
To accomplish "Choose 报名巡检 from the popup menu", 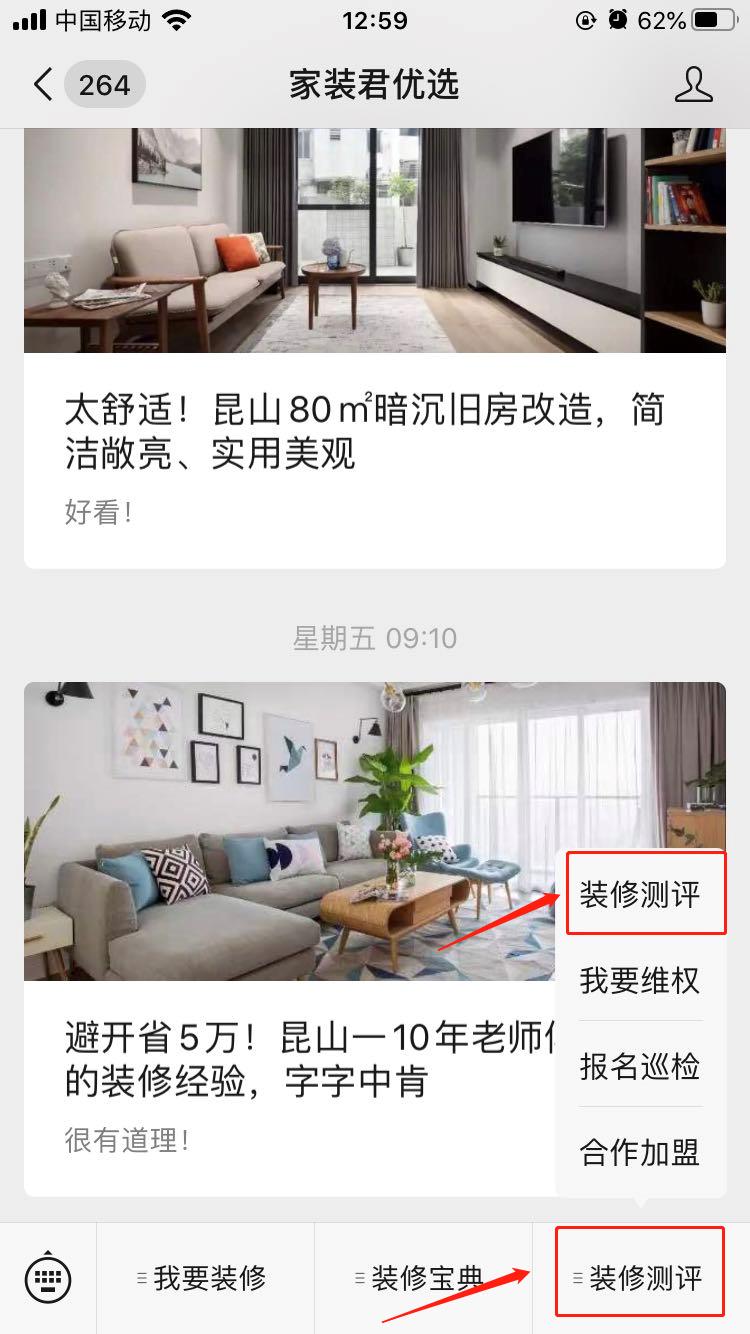I will click(x=640, y=1066).
